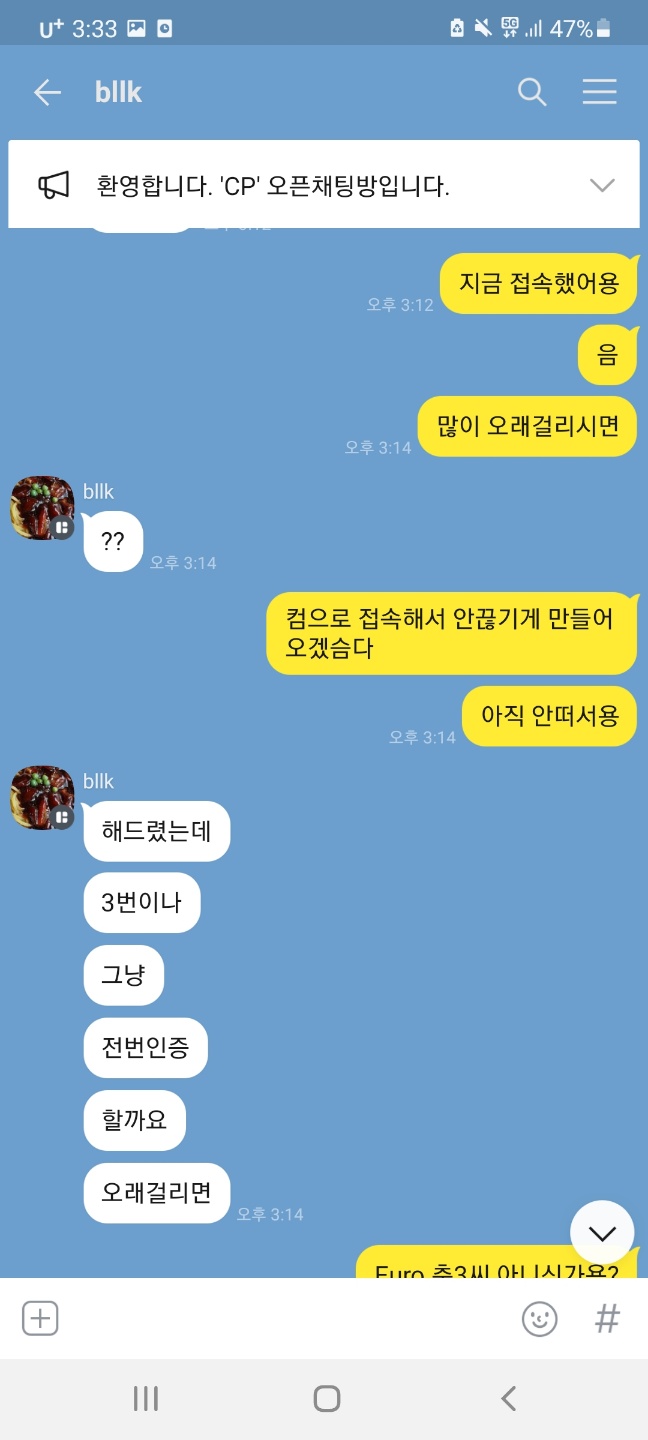Open recent apps from navigation bar
The width and height of the screenshot is (648, 1440).
tap(146, 1398)
